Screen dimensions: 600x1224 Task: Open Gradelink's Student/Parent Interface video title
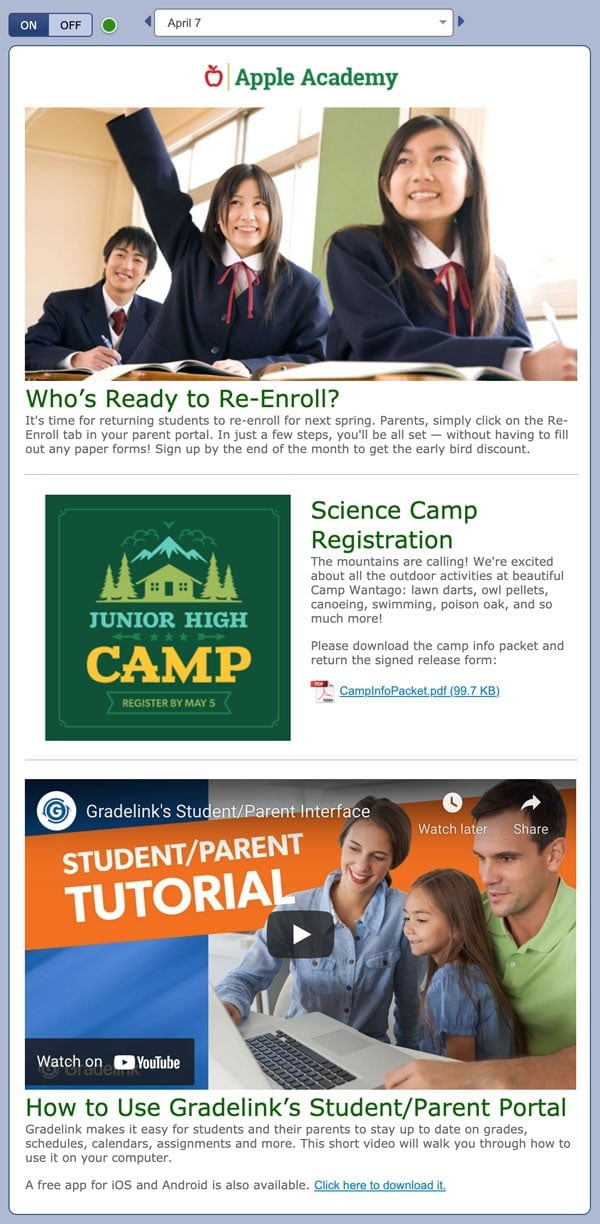point(228,811)
